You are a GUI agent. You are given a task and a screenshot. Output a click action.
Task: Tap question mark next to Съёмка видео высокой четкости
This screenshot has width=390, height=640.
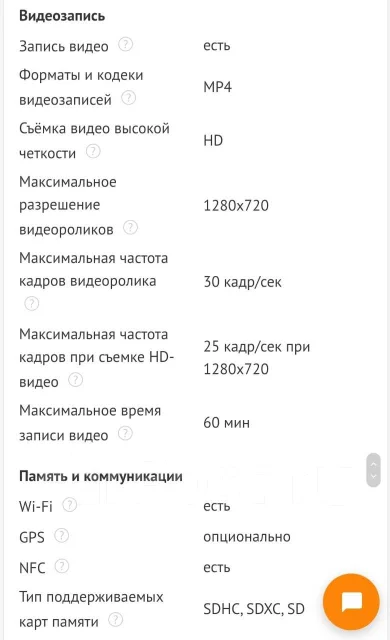[x=93, y=151]
